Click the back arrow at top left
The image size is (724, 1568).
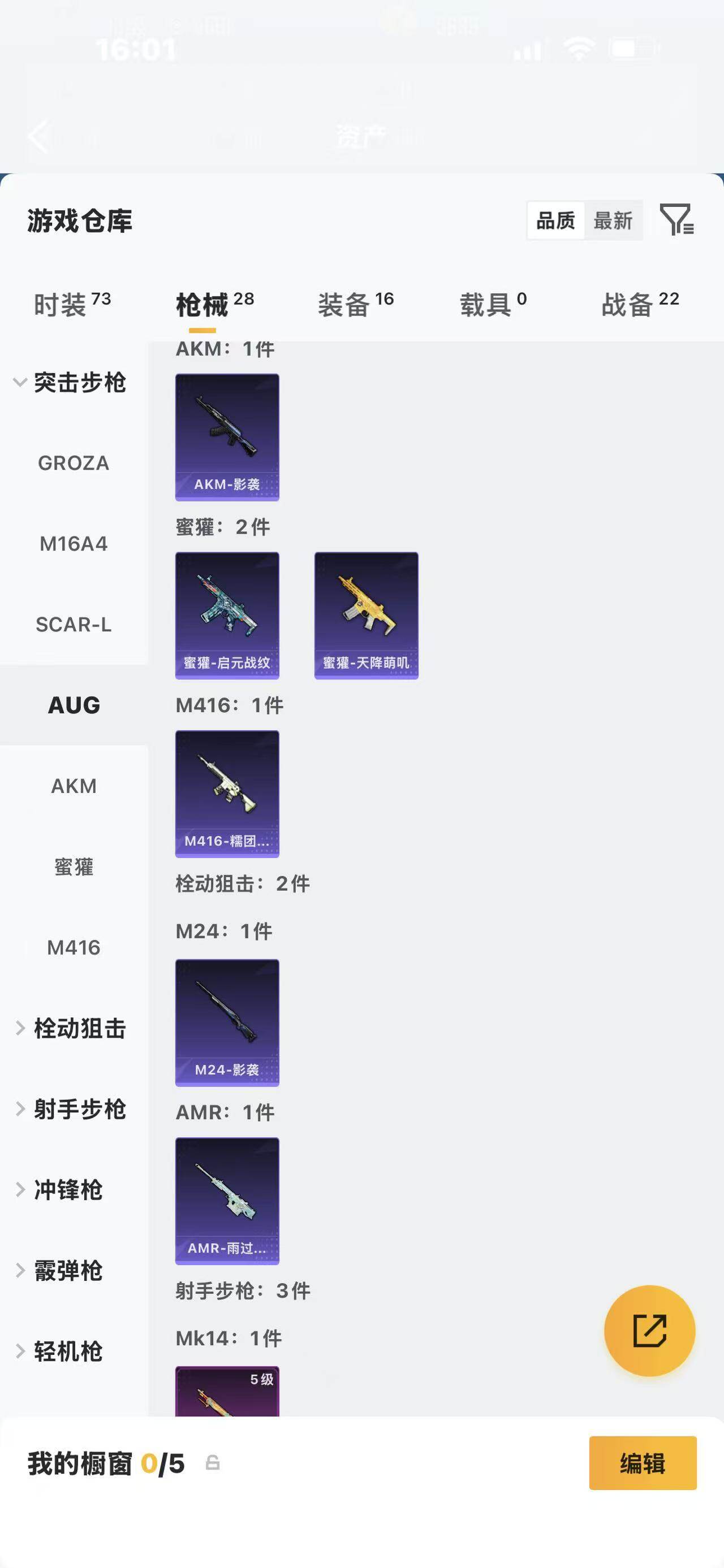[38, 136]
